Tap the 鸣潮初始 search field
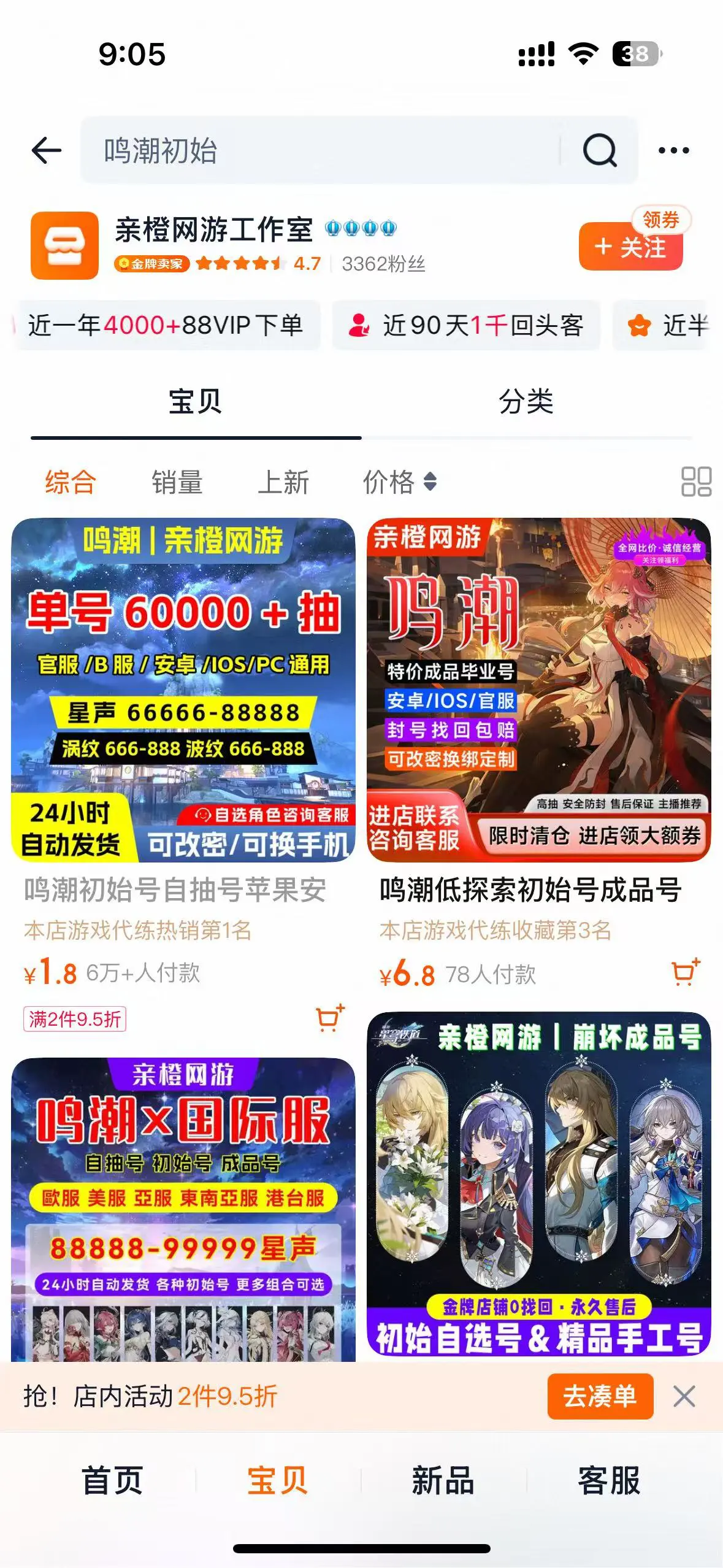The width and height of the screenshot is (723, 1568). coord(319,150)
